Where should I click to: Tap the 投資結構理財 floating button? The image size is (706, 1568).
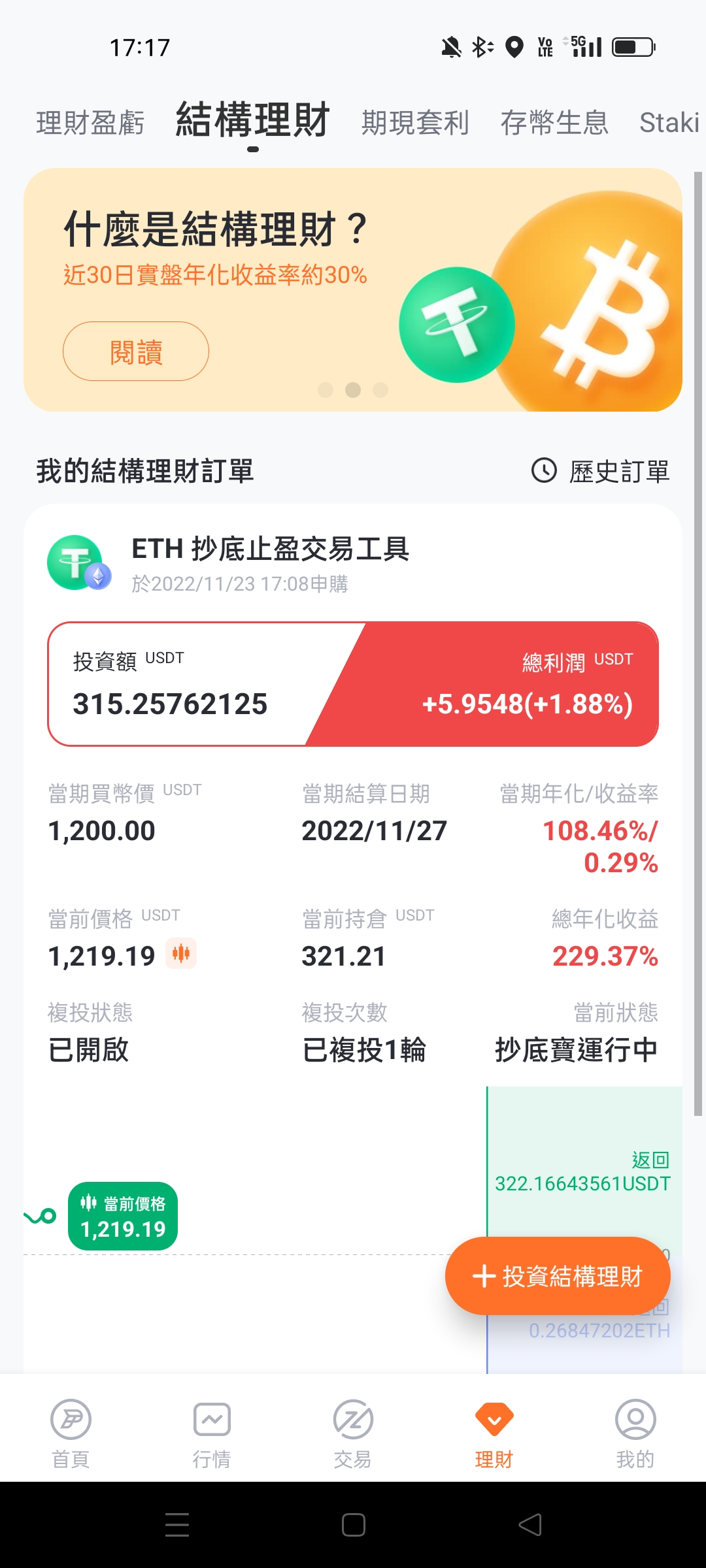(x=558, y=1276)
